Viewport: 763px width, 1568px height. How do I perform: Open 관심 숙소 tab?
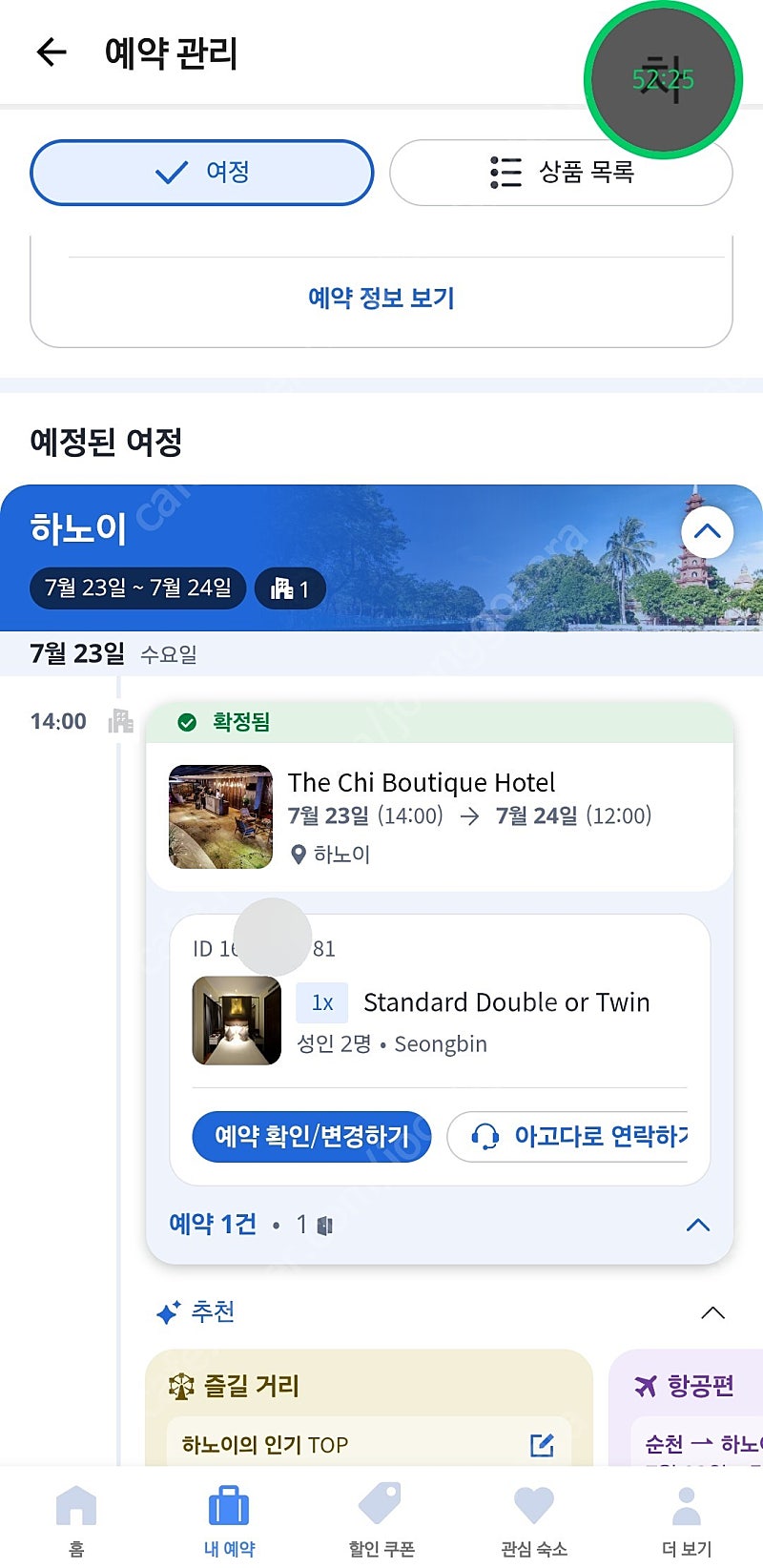coord(534,1519)
